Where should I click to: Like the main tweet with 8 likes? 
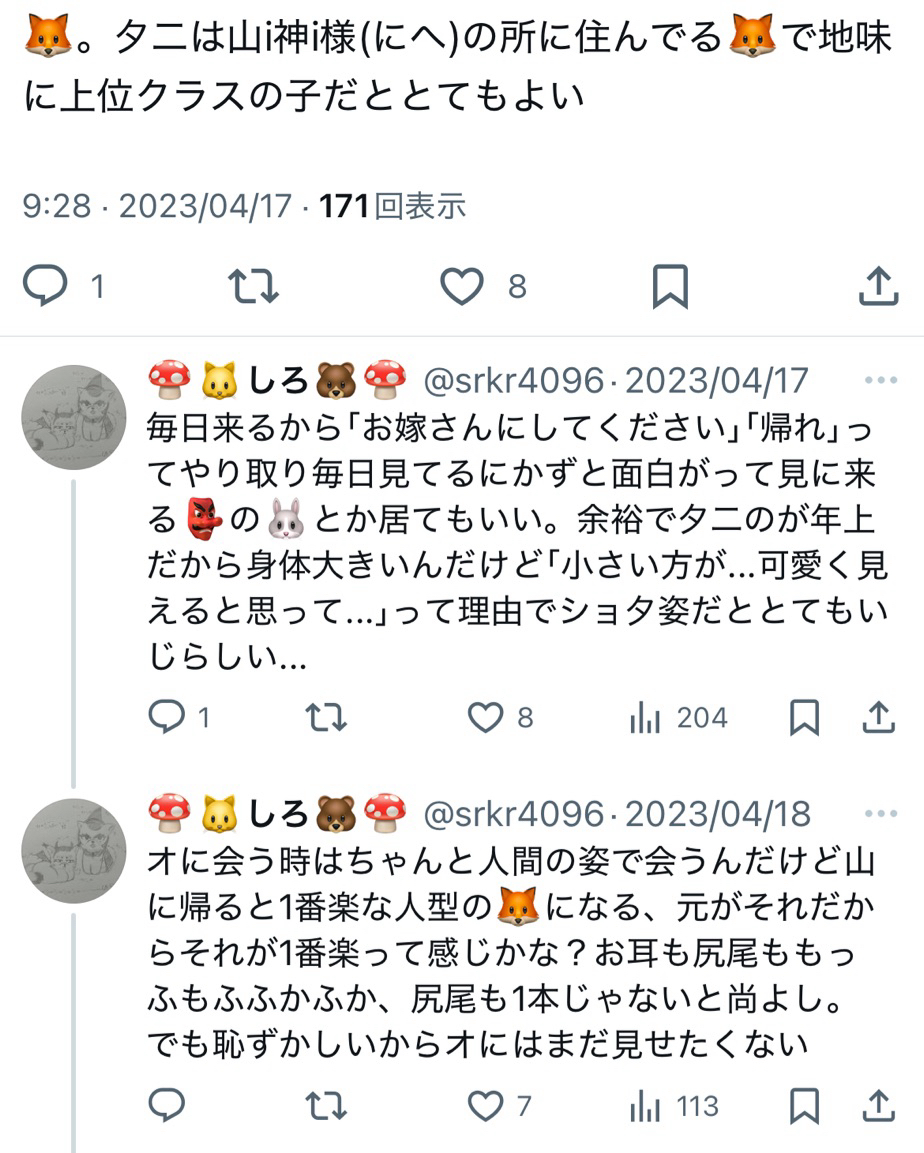click(463, 288)
